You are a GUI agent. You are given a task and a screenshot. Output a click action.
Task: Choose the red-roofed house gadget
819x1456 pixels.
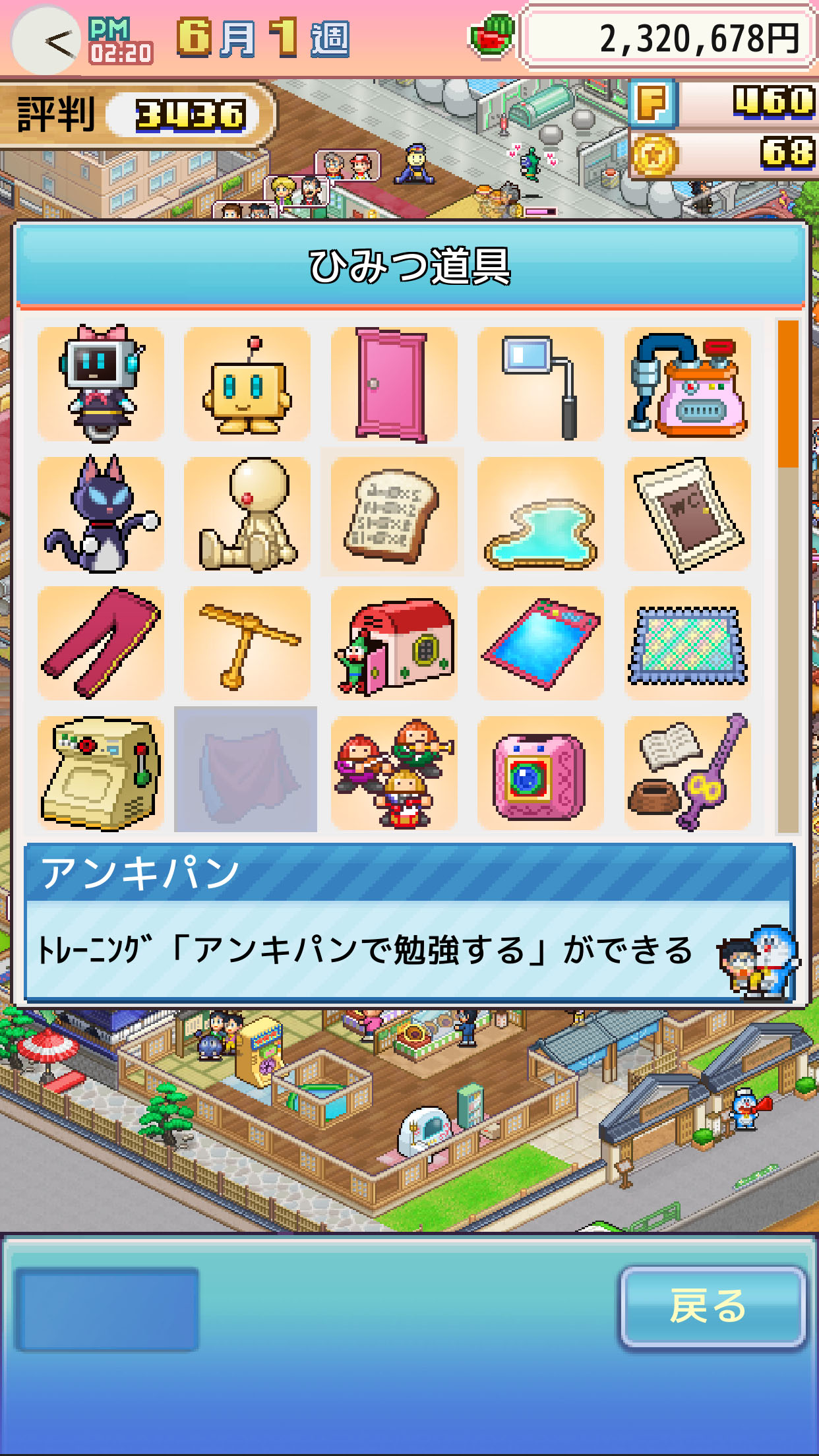click(x=393, y=643)
